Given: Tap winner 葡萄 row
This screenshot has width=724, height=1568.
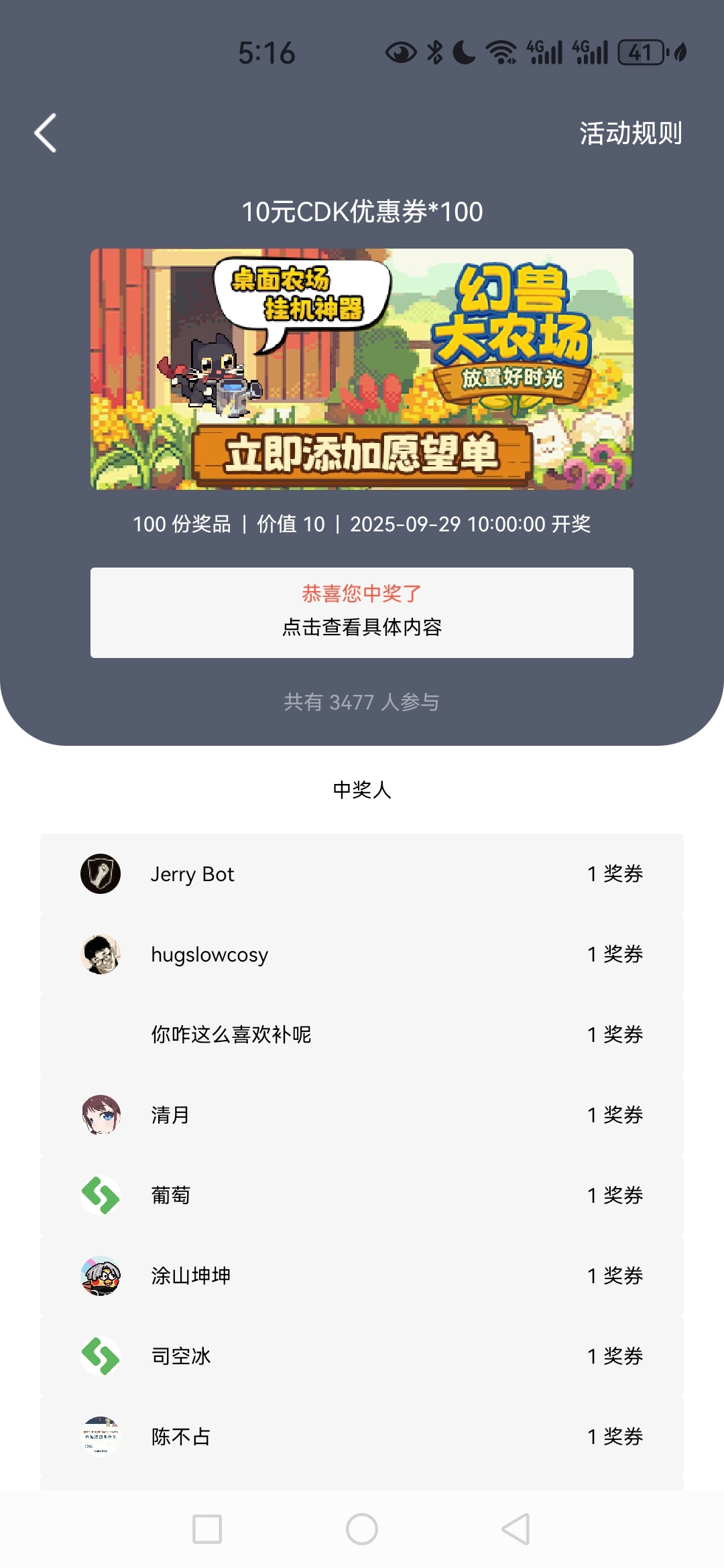Looking at the screenshot, I should pos(362,1195).
